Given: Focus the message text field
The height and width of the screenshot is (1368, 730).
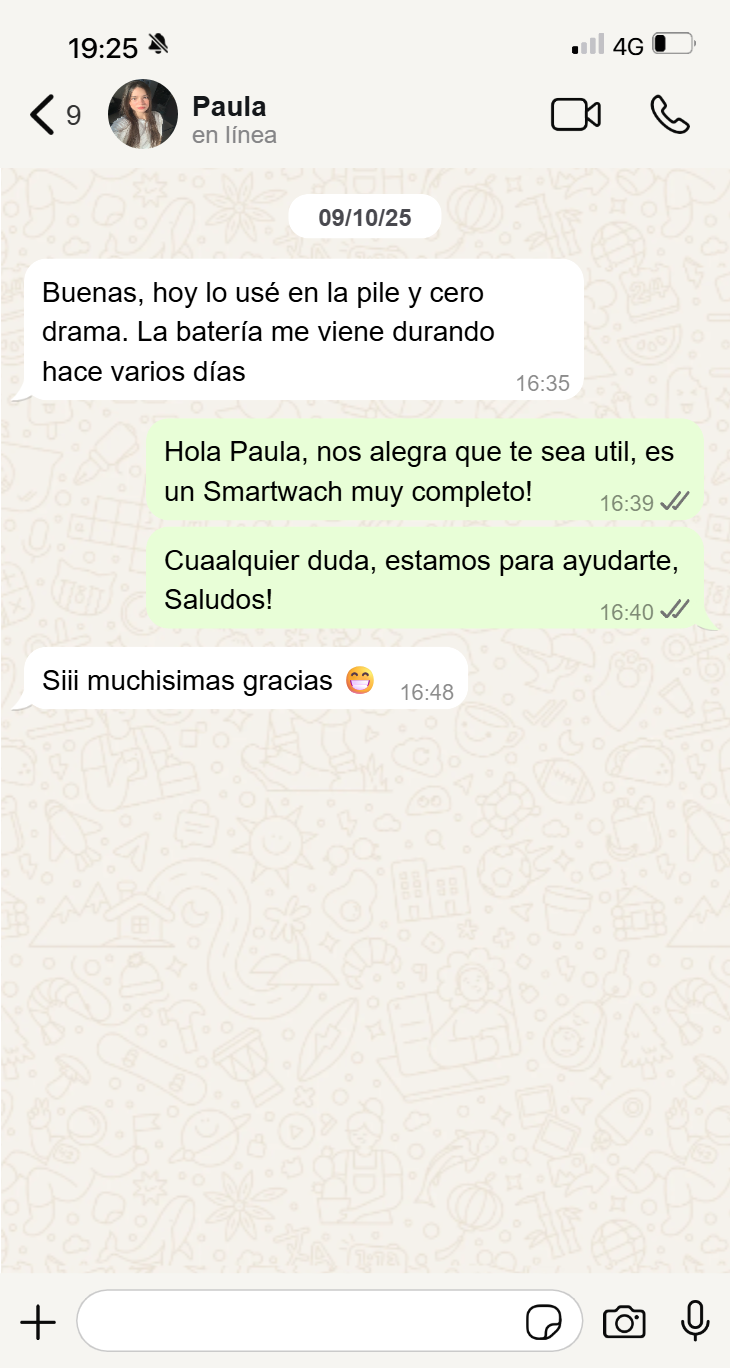Looking at the screenshot, I should coord(300,1322).
